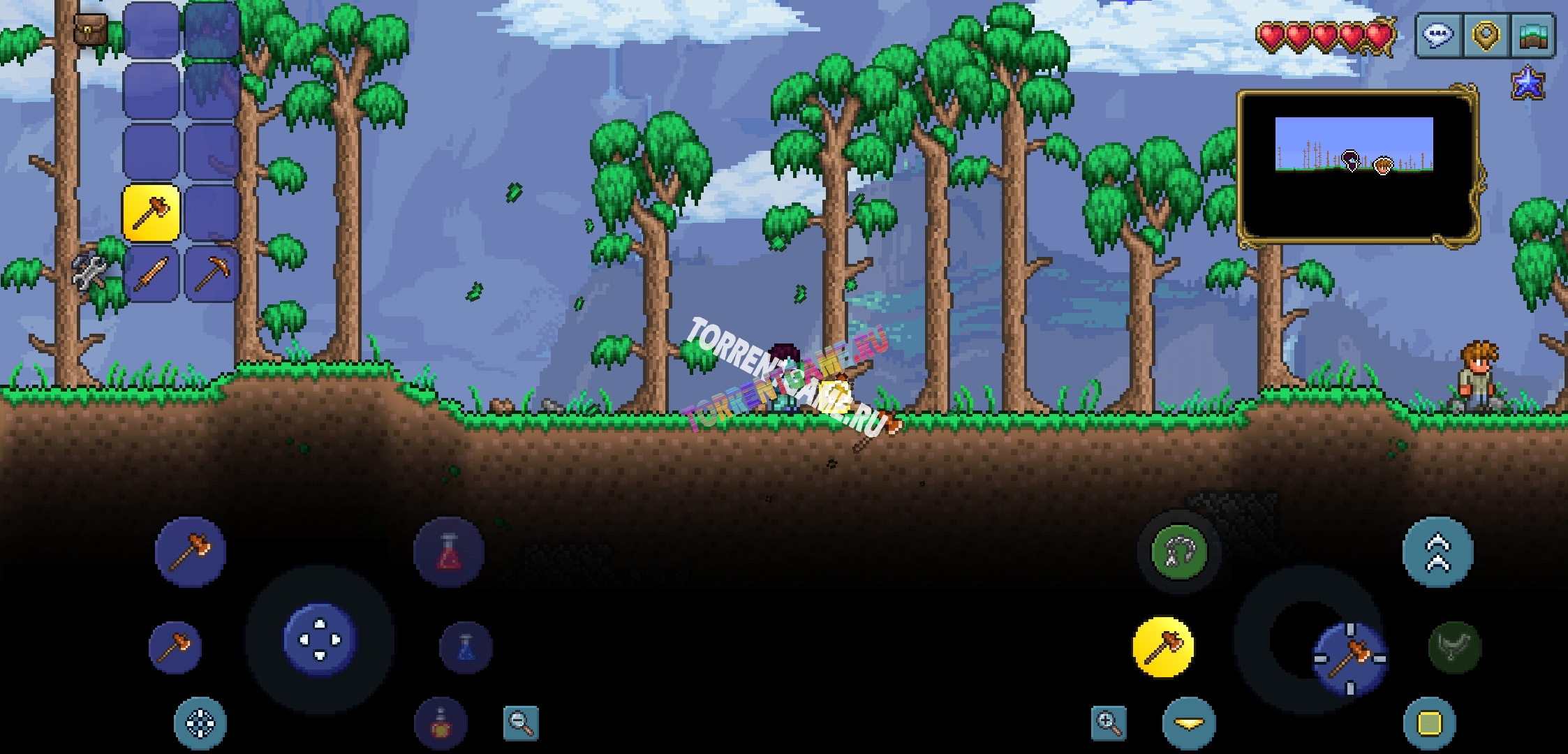1568x754 pixels.
Task: Open the crossed-tools settings icon
Action: [90, 272]
